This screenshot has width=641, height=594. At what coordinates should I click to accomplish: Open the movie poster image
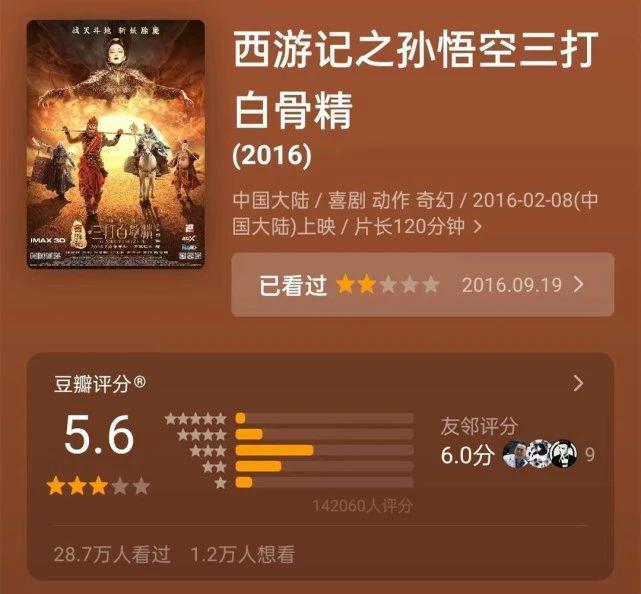[115, 143]
